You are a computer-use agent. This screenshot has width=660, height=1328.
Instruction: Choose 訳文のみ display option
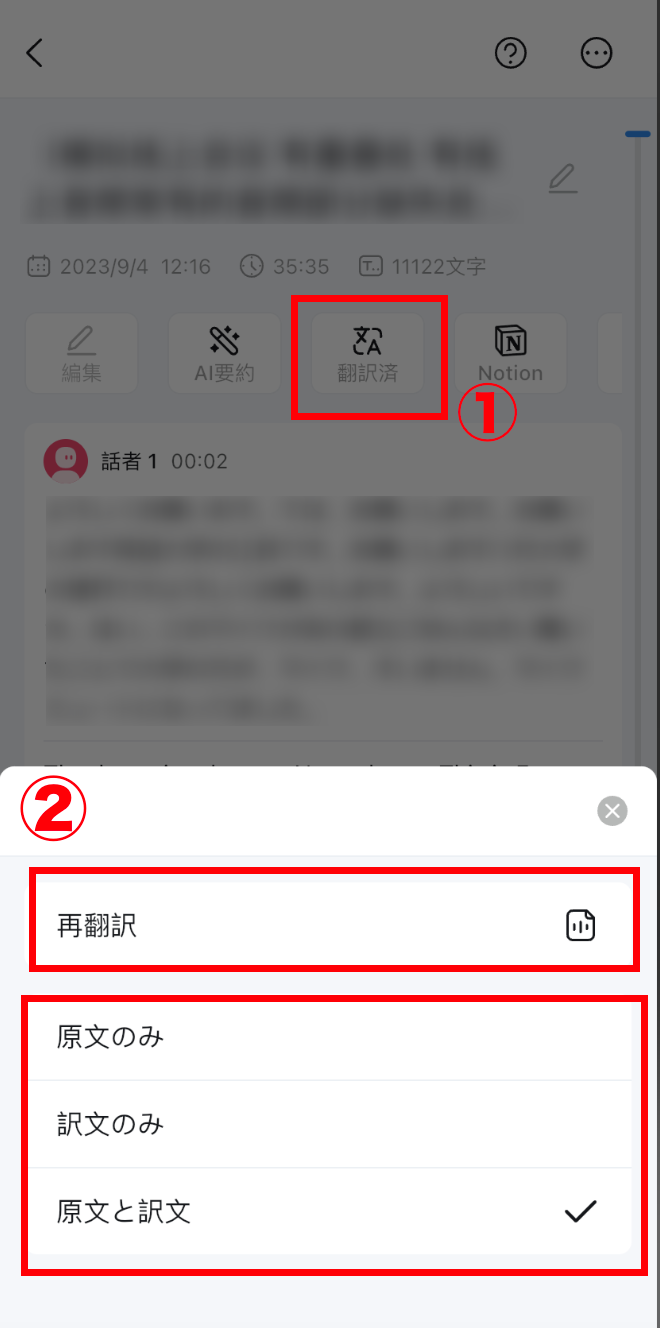tap(330, 1124)
